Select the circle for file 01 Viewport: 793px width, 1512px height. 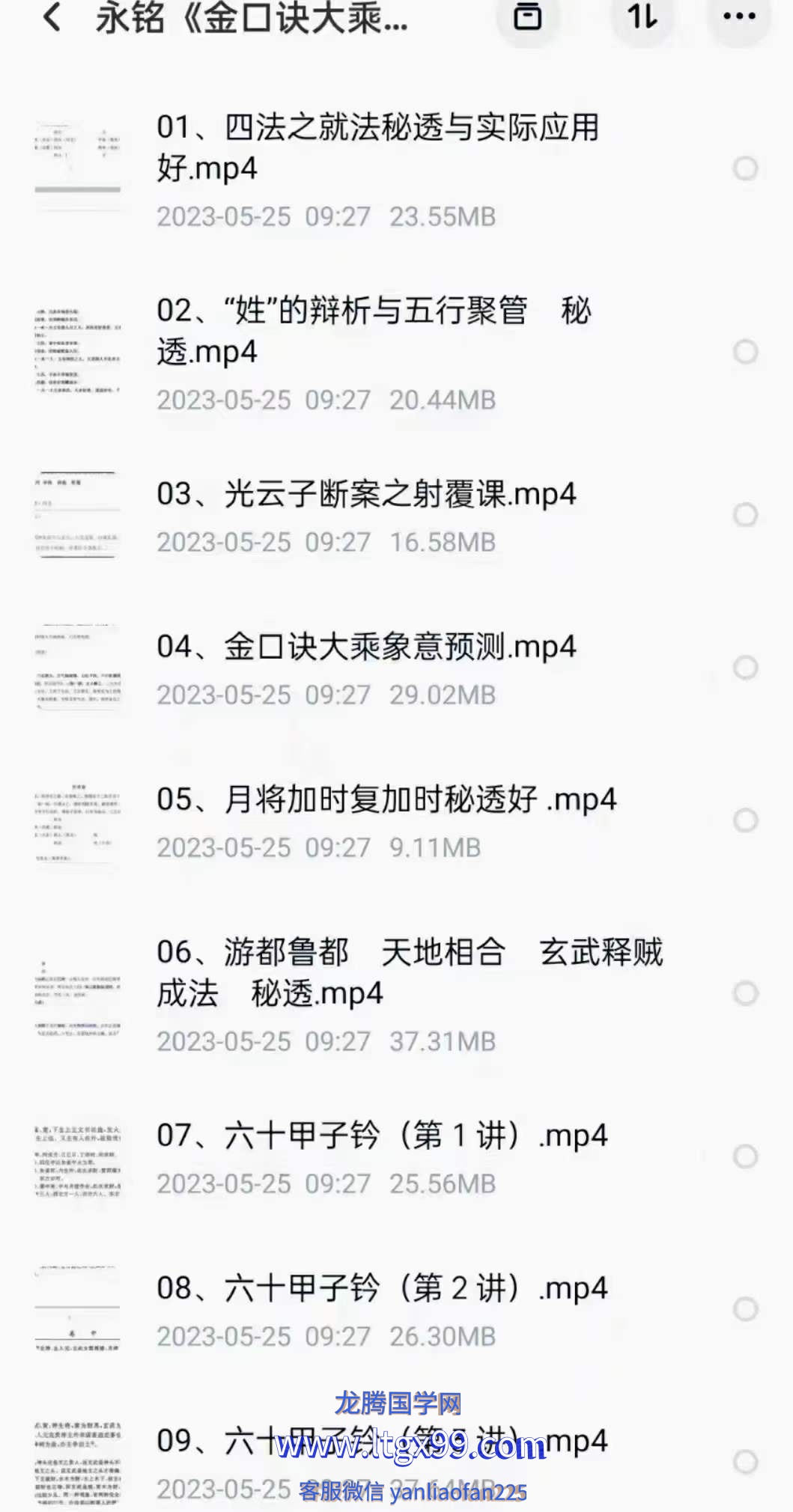745,169
